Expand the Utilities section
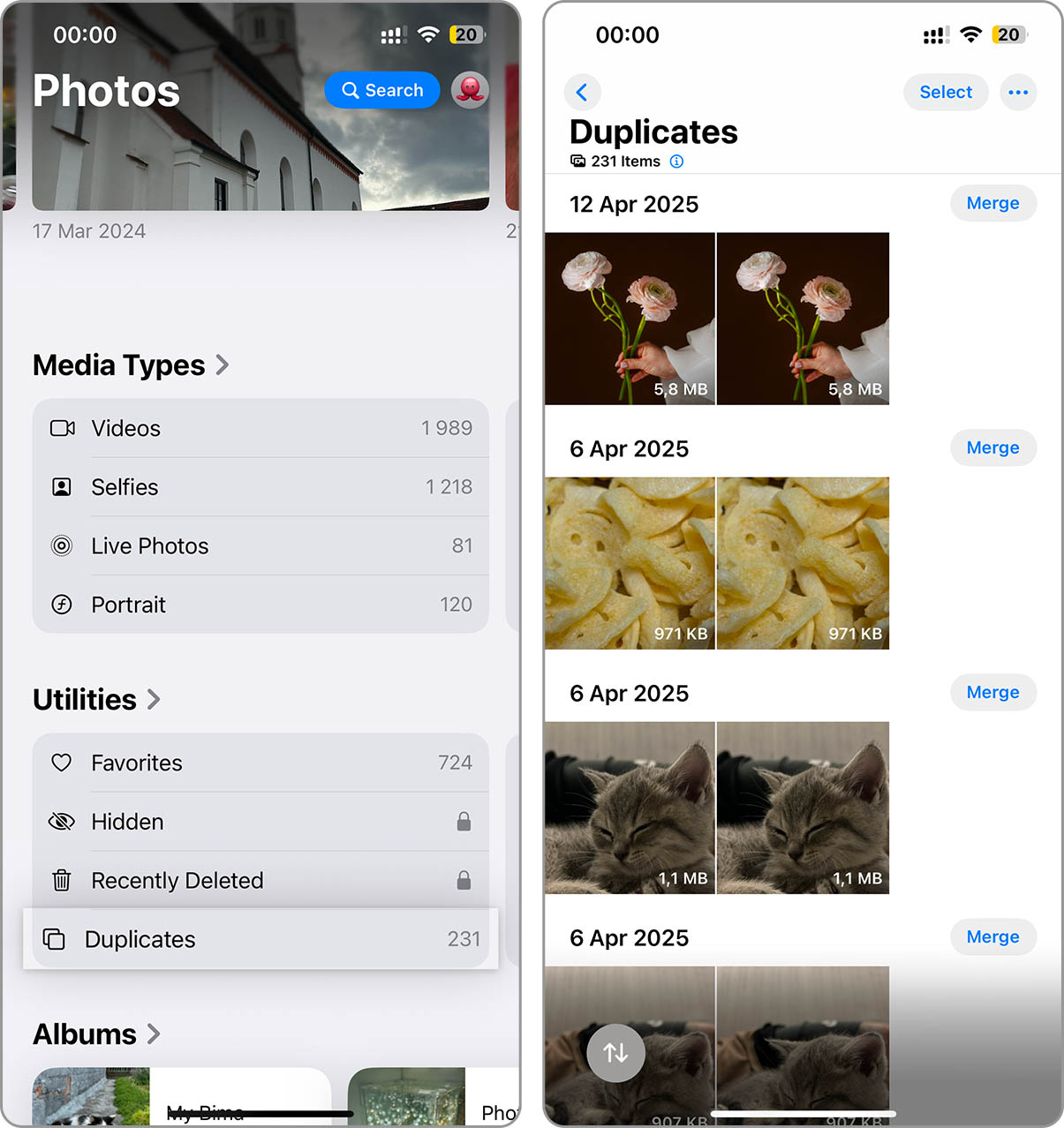 coord(96,700)
